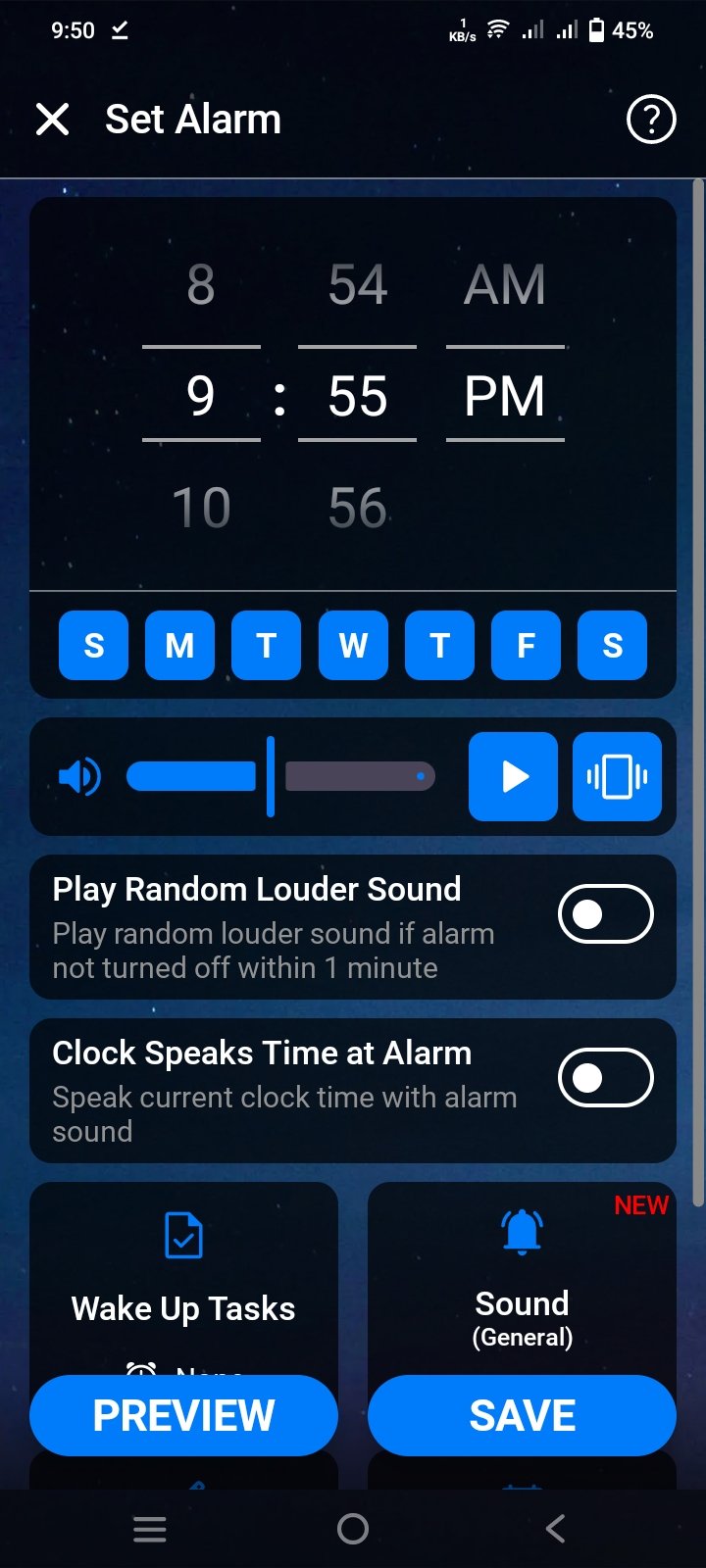Go back using the system back button
Screen dimensions: 706x1568
click(555, 1529)
